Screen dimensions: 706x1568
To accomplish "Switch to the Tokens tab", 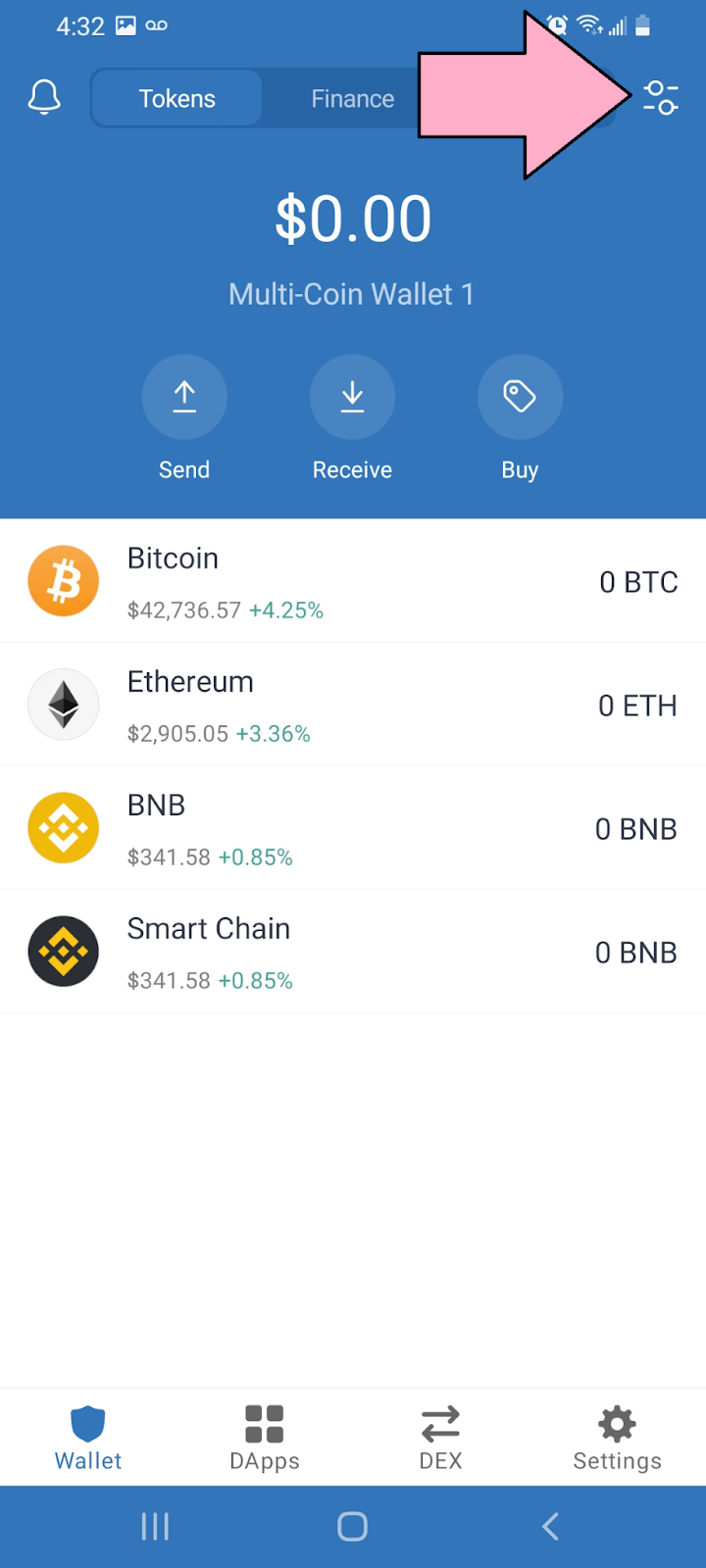I will click(x=176, y=98).
